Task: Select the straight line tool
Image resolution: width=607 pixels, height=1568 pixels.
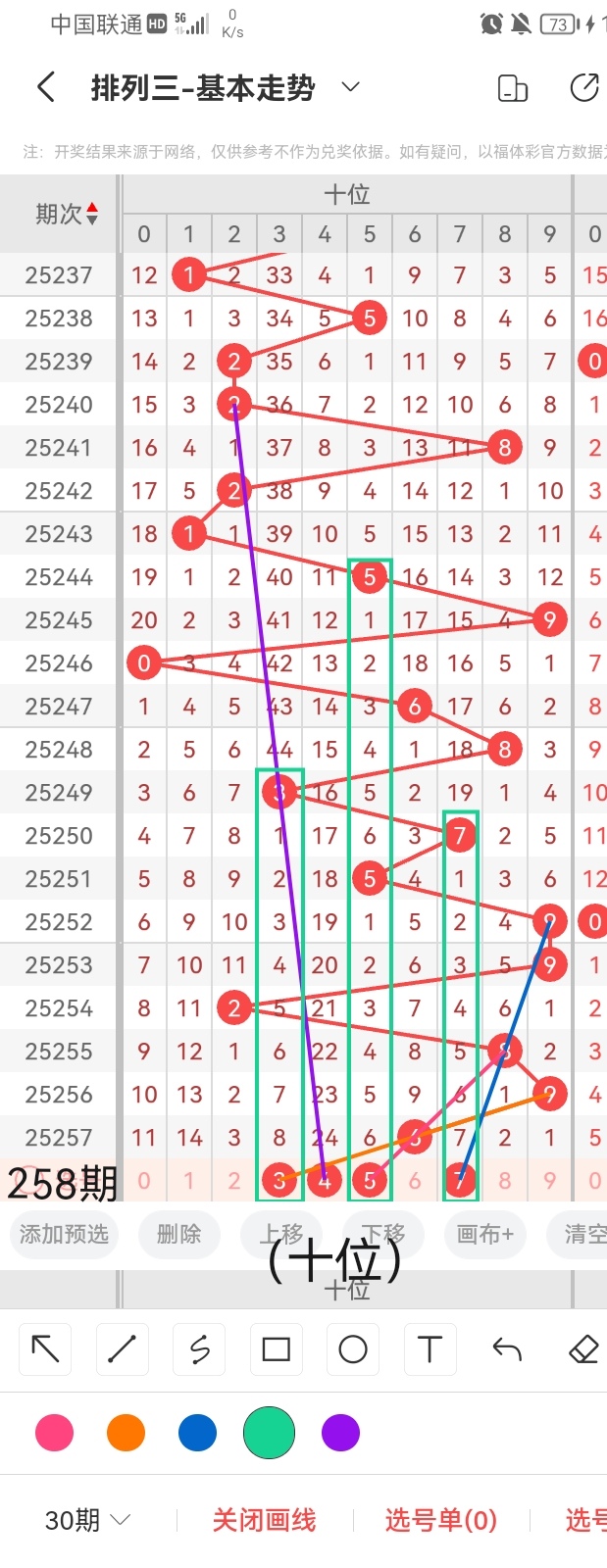Action: [x=122, y=1349]
